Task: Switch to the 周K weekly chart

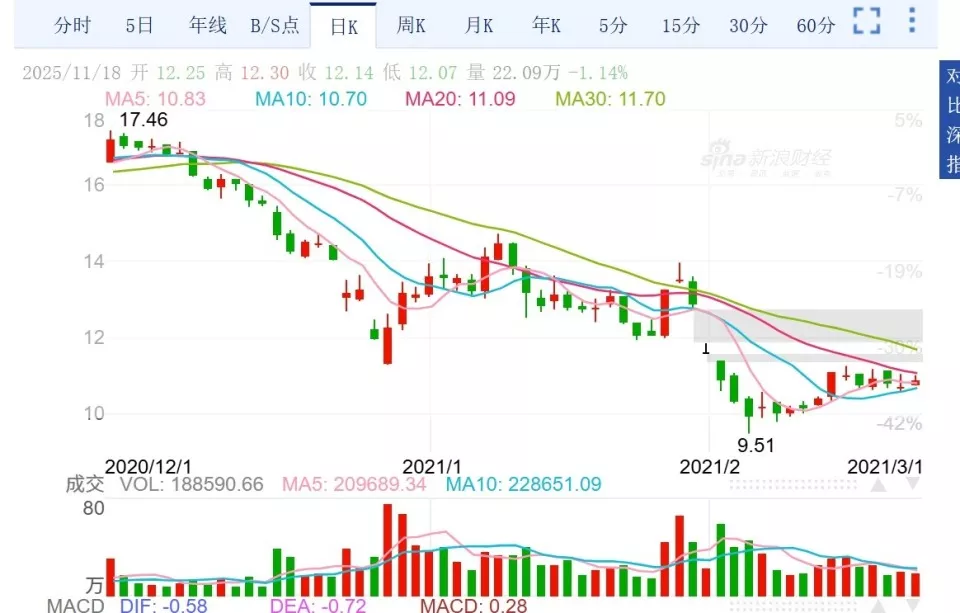Action: click(411, 26)
